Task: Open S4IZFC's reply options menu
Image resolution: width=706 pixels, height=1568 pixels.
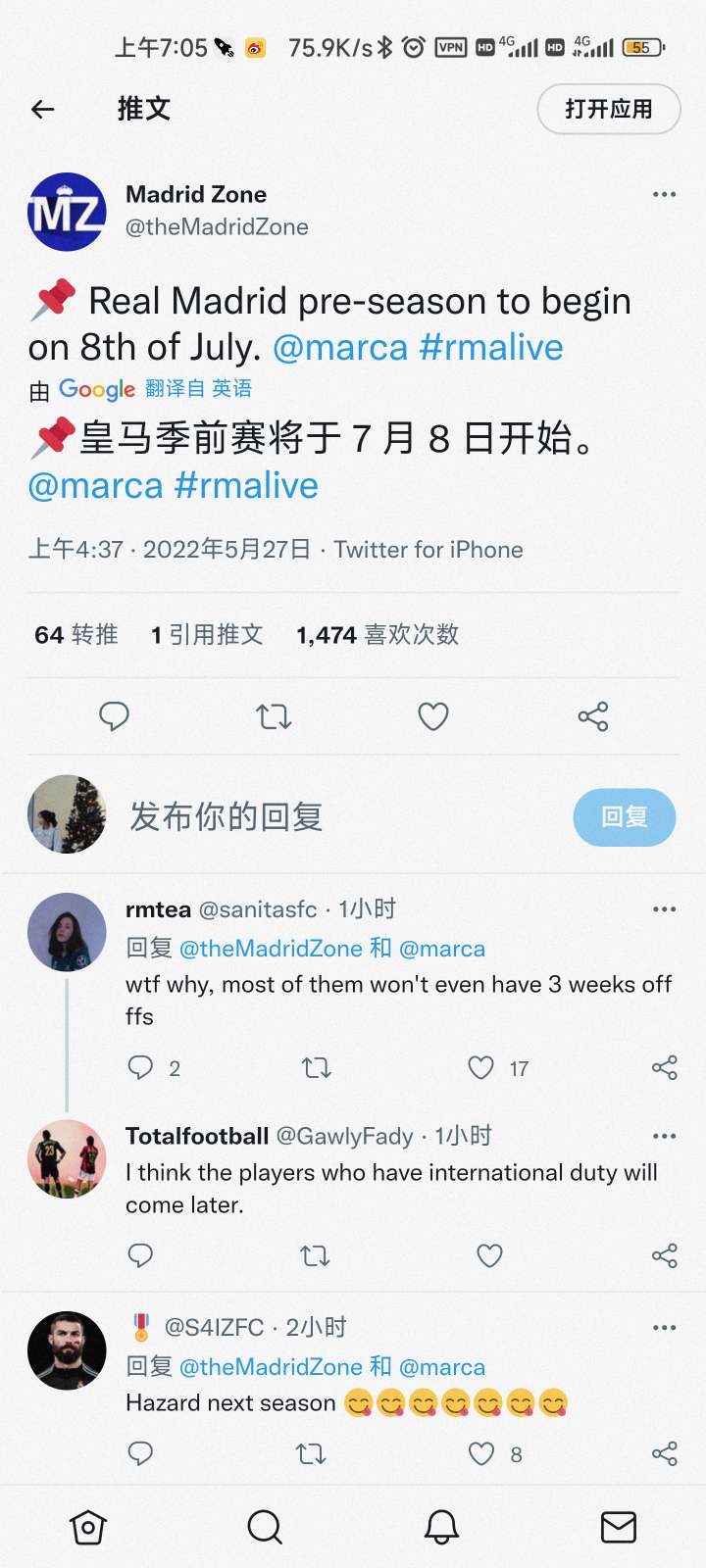Action: coord(665,1327)
